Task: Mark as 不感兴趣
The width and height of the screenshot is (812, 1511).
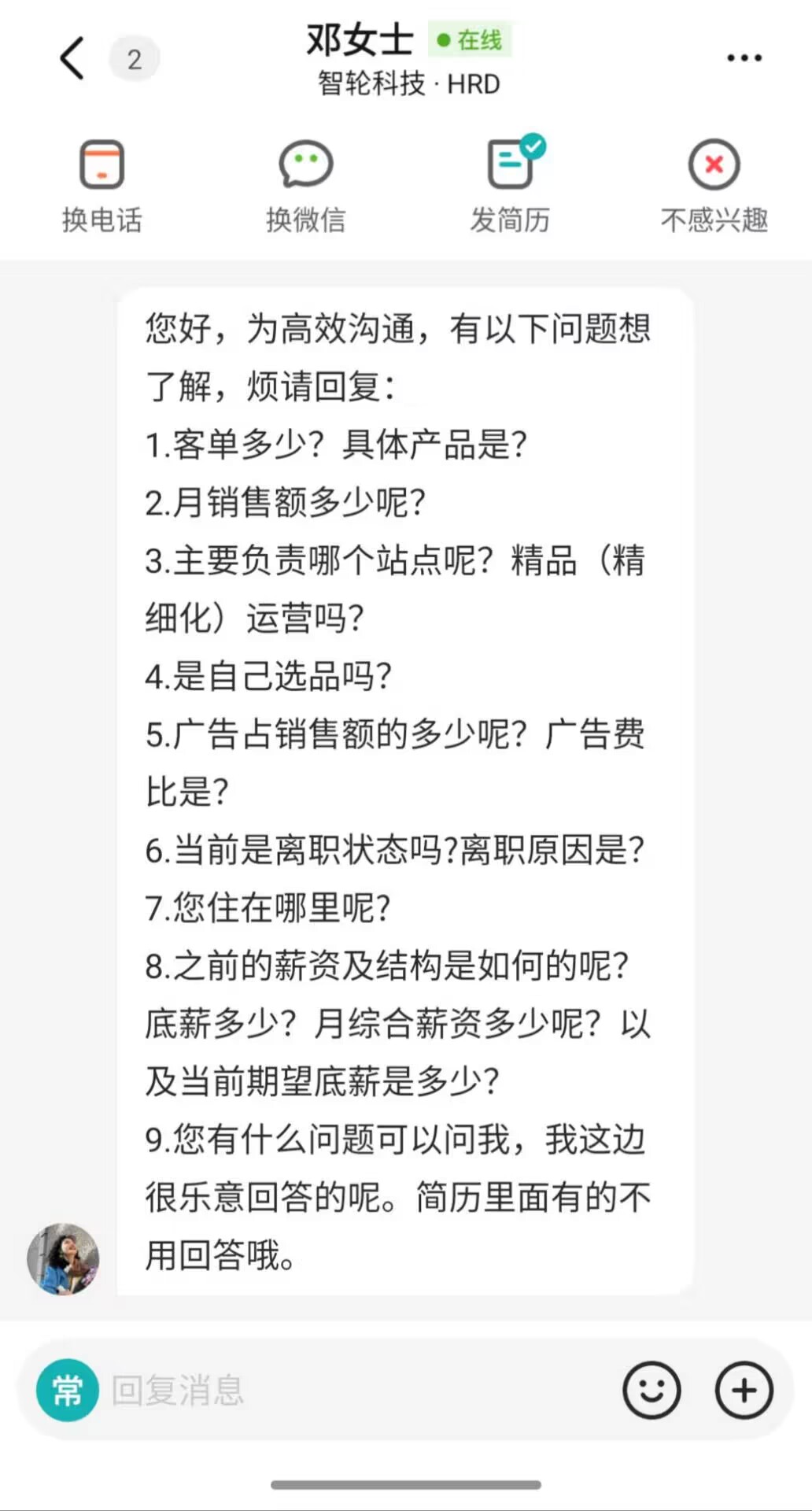Action: click(x=714, y=187)
